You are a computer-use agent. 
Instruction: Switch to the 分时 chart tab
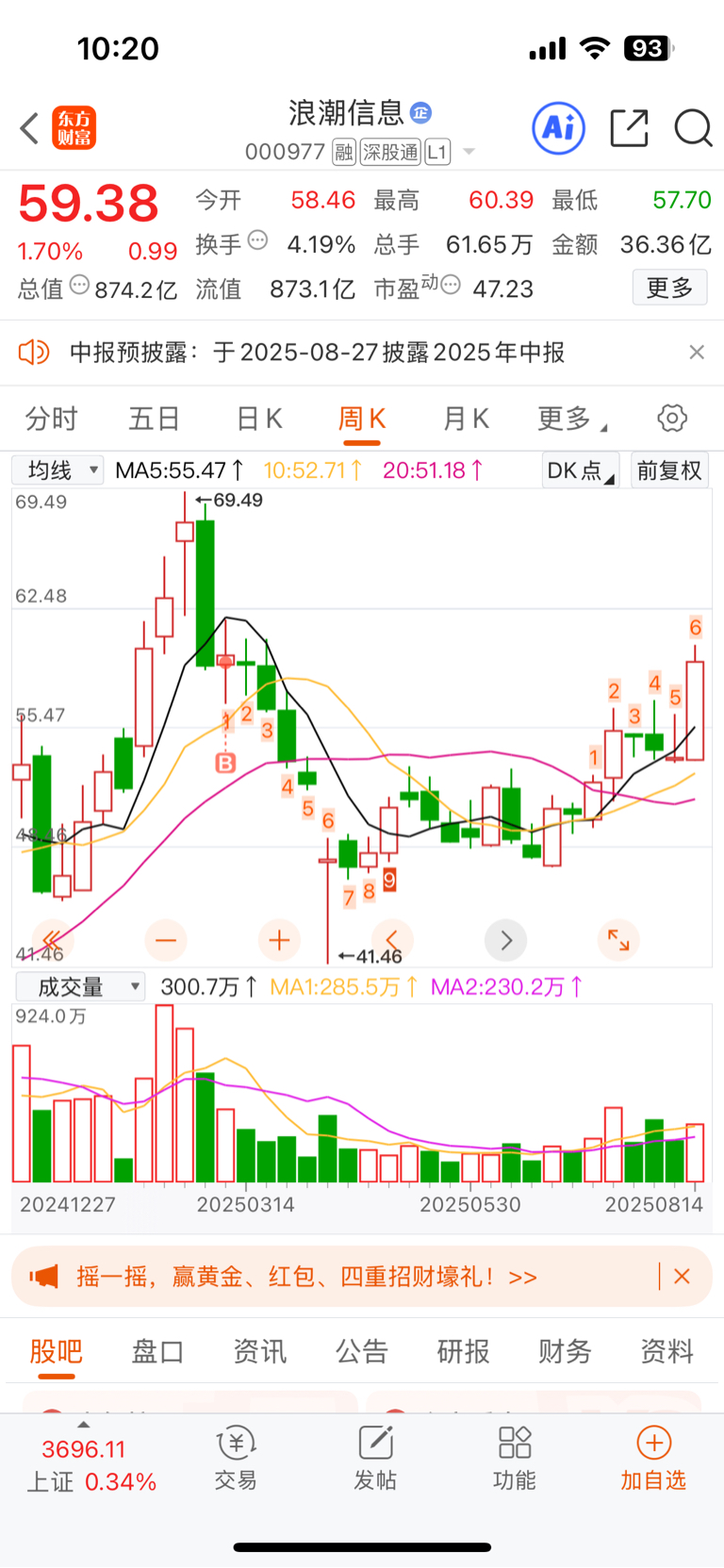51,419
